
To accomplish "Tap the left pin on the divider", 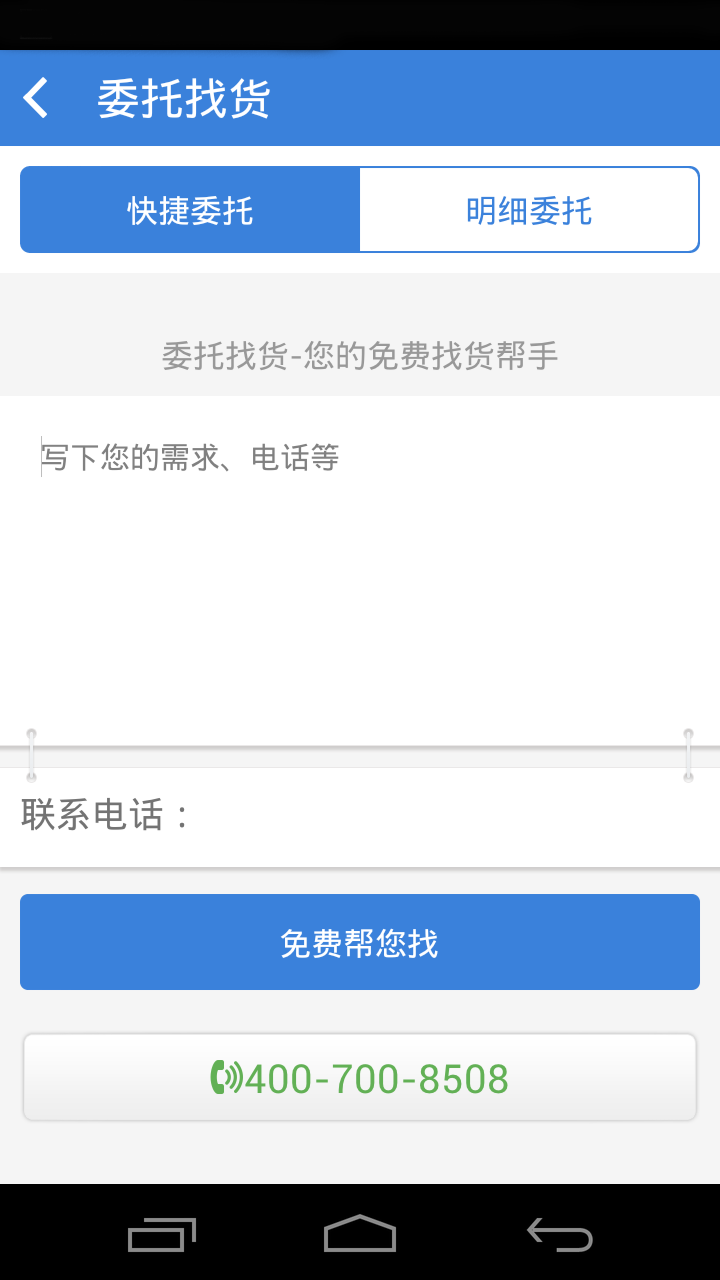I will coord(31,757).
